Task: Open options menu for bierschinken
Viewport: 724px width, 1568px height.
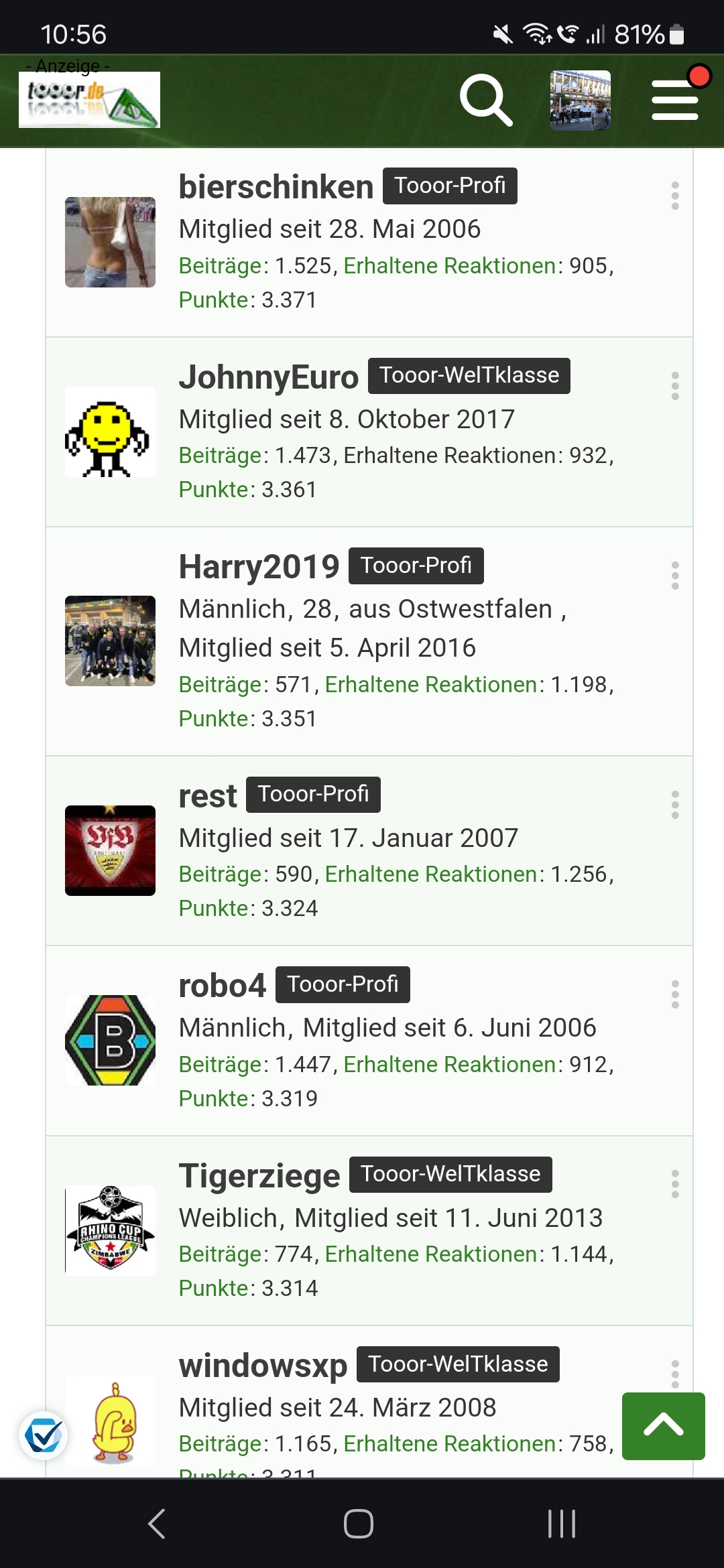Action: point(675,196)
